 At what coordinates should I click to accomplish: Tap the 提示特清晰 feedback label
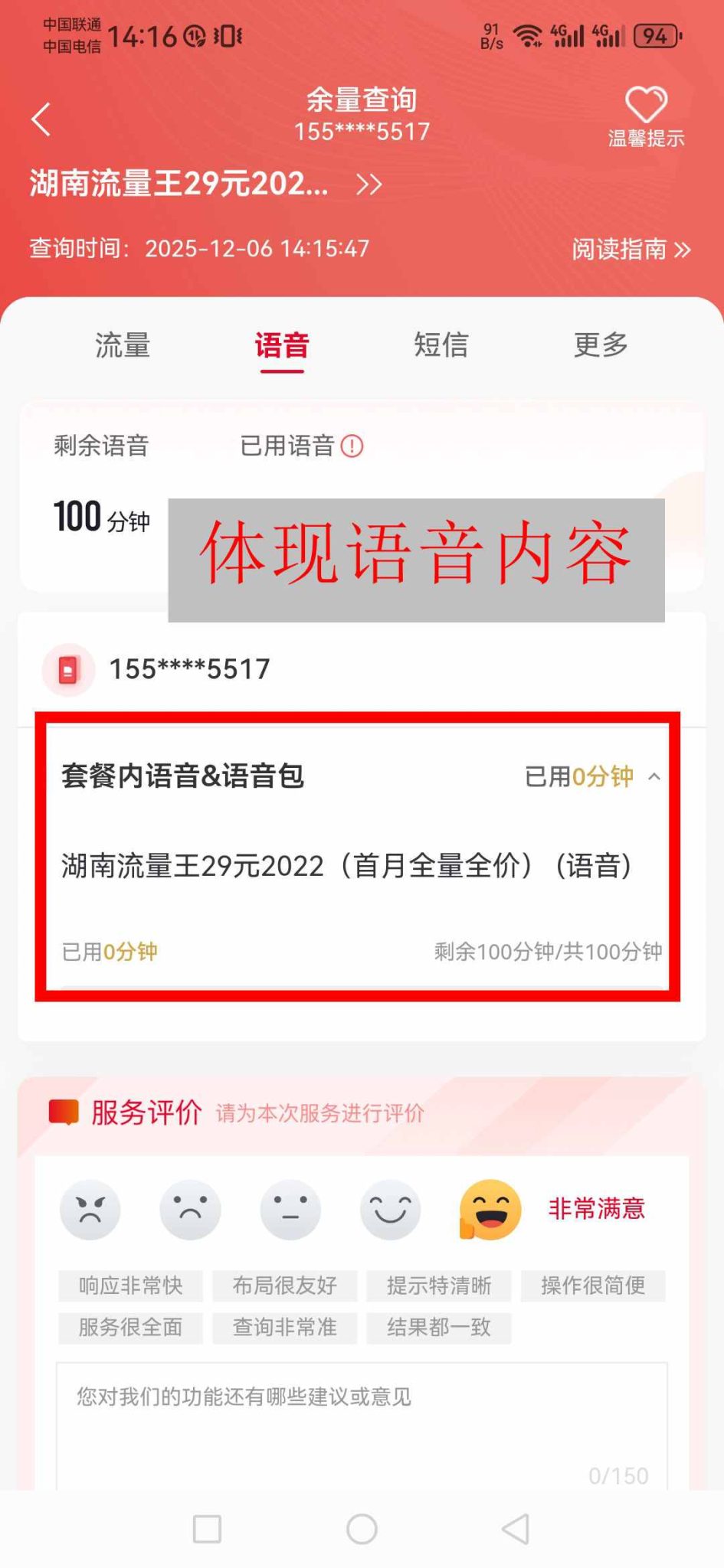pos(439,1287)
